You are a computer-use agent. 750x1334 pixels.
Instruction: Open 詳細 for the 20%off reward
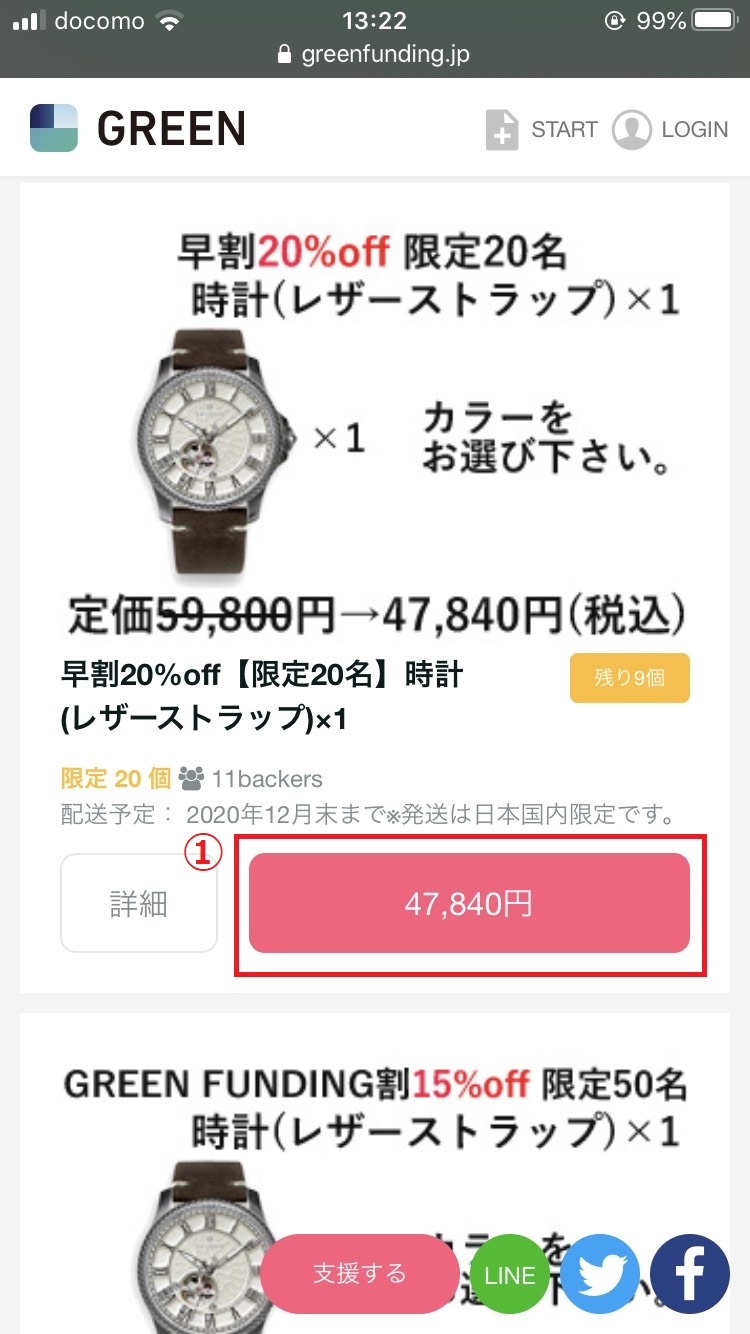pyautogui.click(x=139, y=903)
